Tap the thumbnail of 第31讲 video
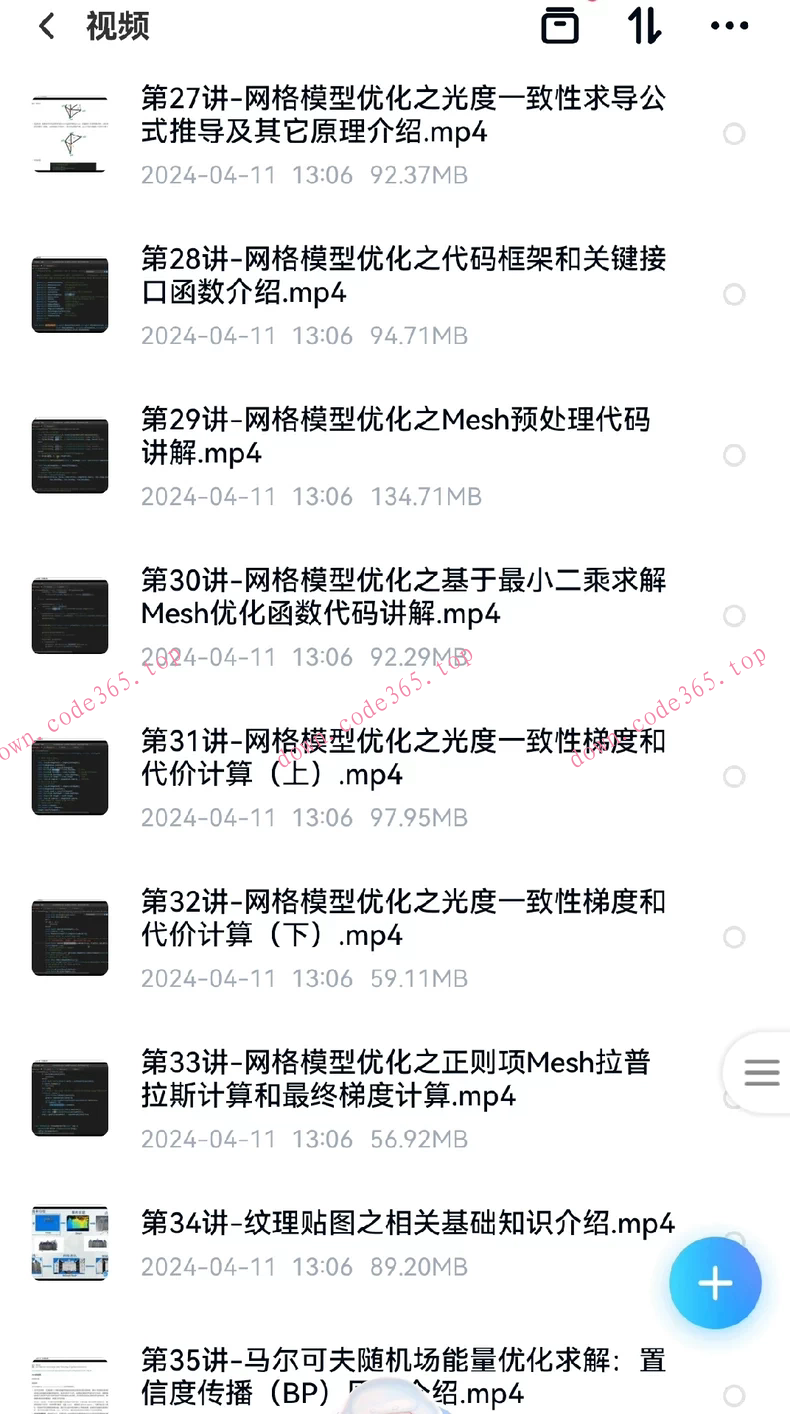790x1414 pixels. 70,777
